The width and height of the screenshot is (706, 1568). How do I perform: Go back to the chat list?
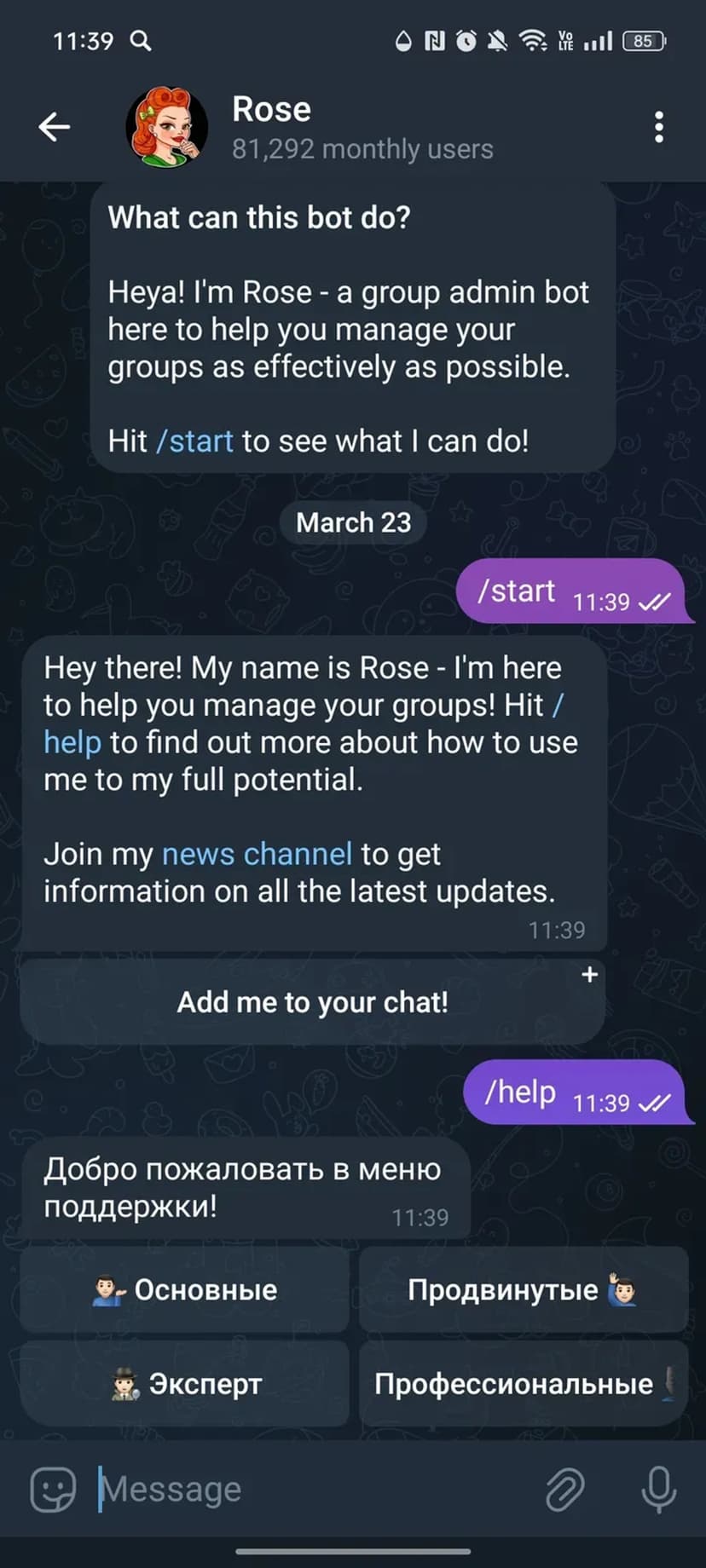[54, 128]
